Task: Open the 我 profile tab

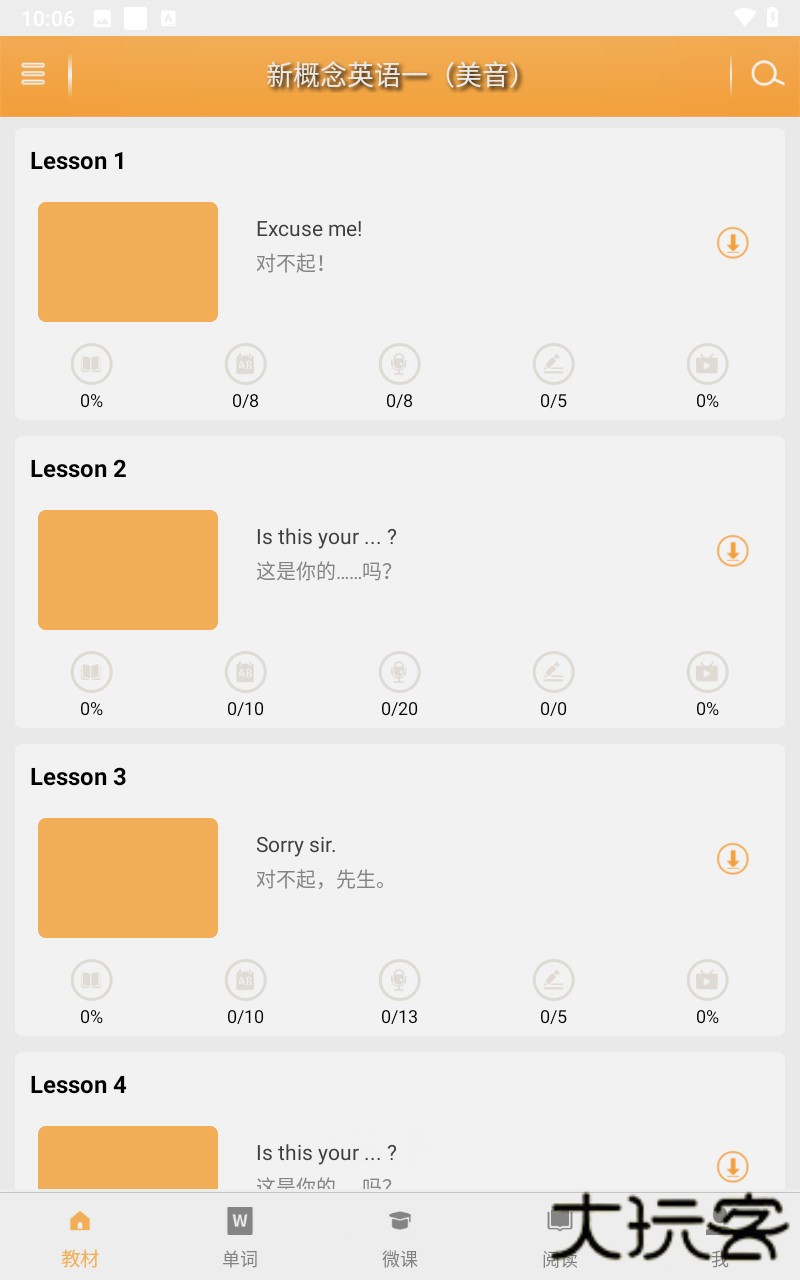Action: point(720,1237)
